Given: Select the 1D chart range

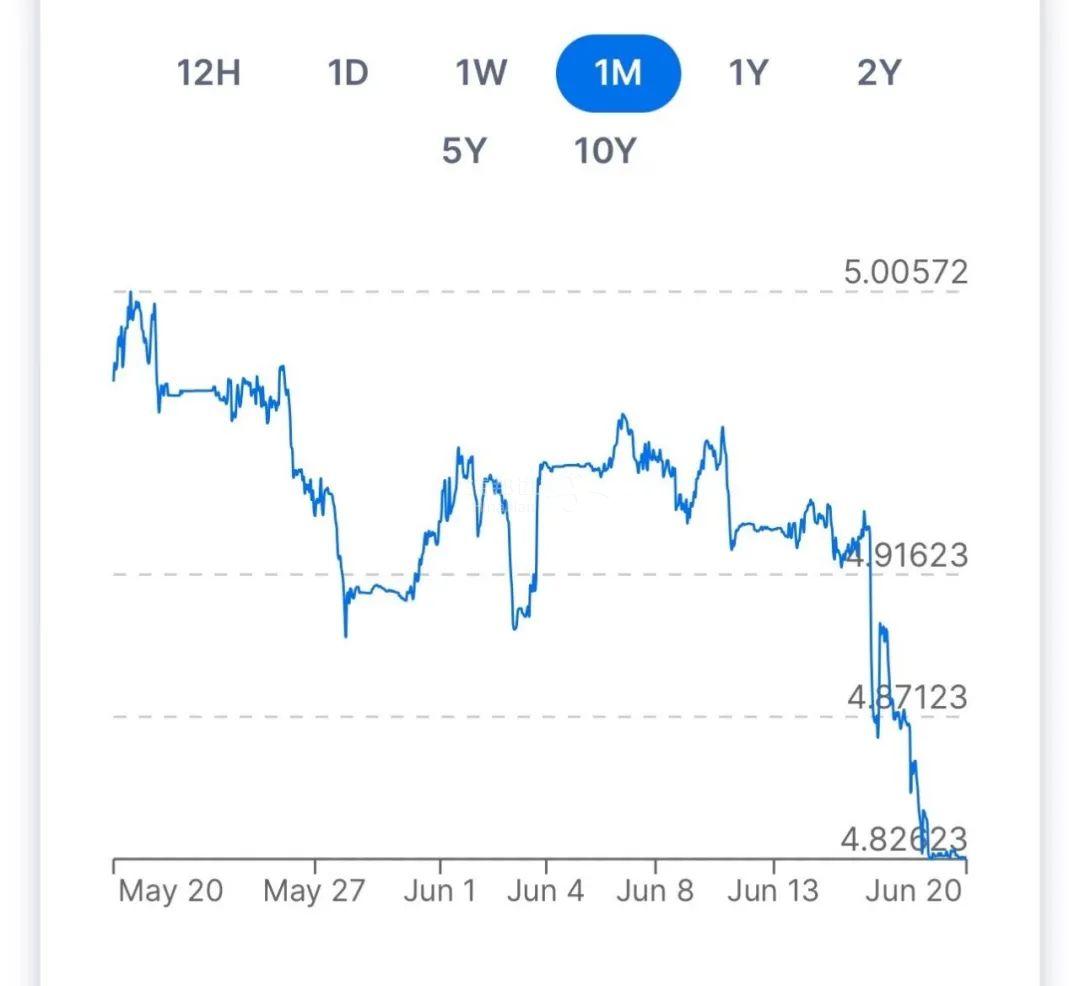Looking at the screenshot, I should (x=348, y=73).
